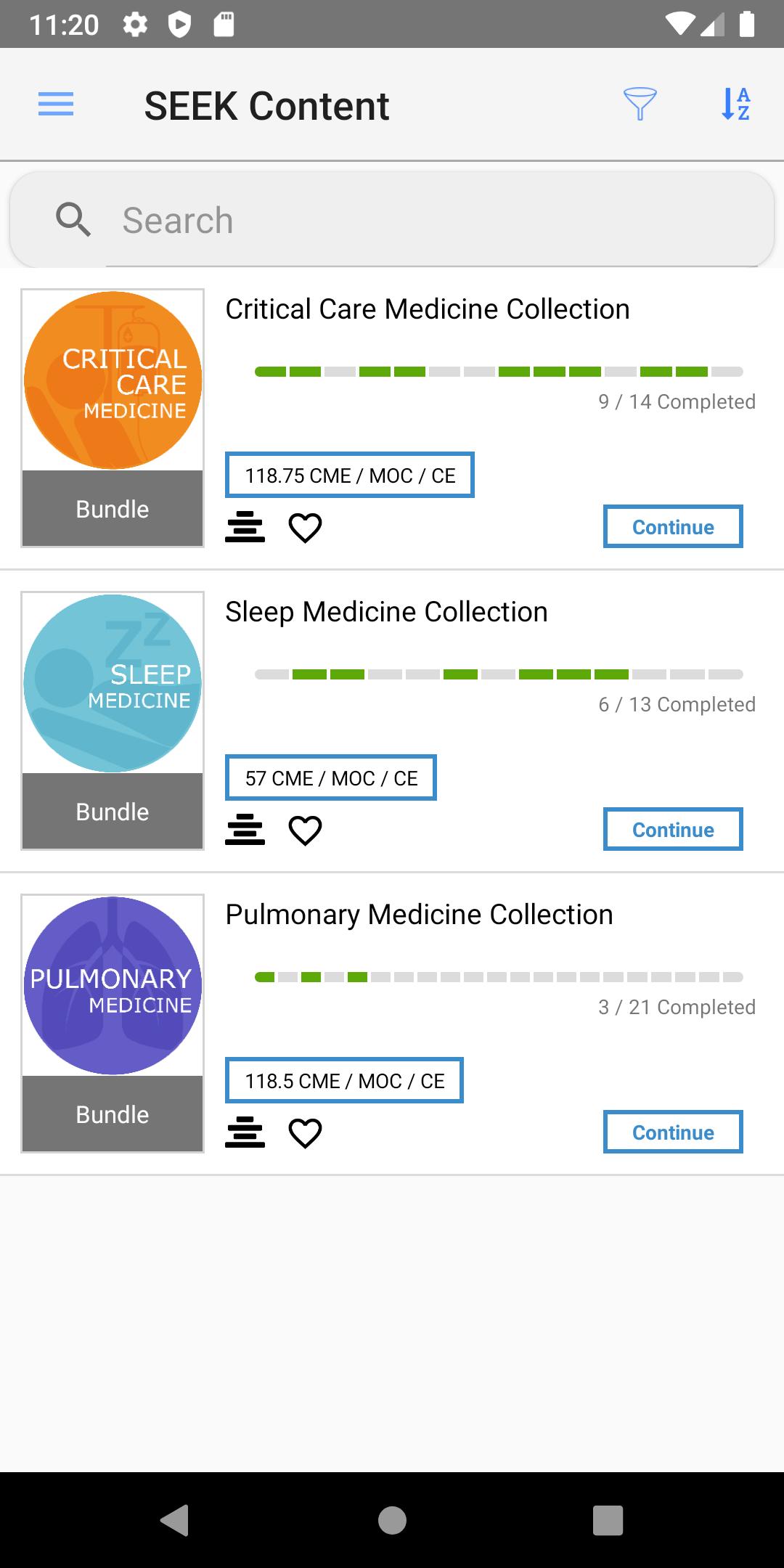
Task: Sort content alphabetically A to Z
Action: pyautogui.click(x=735, y=105)
